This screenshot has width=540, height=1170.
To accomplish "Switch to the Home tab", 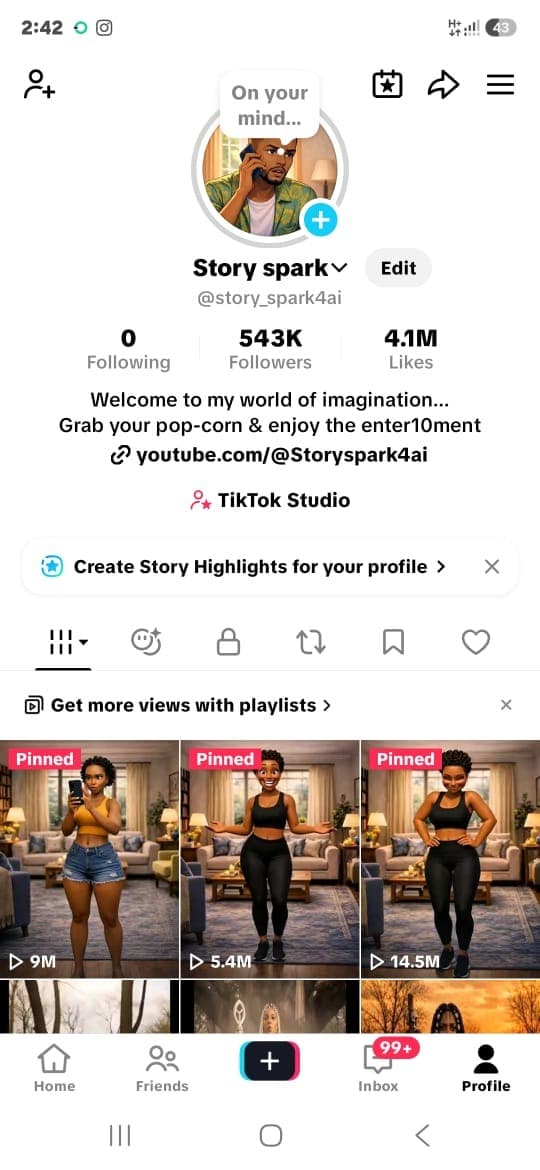I will click(x=54, y=1068).
